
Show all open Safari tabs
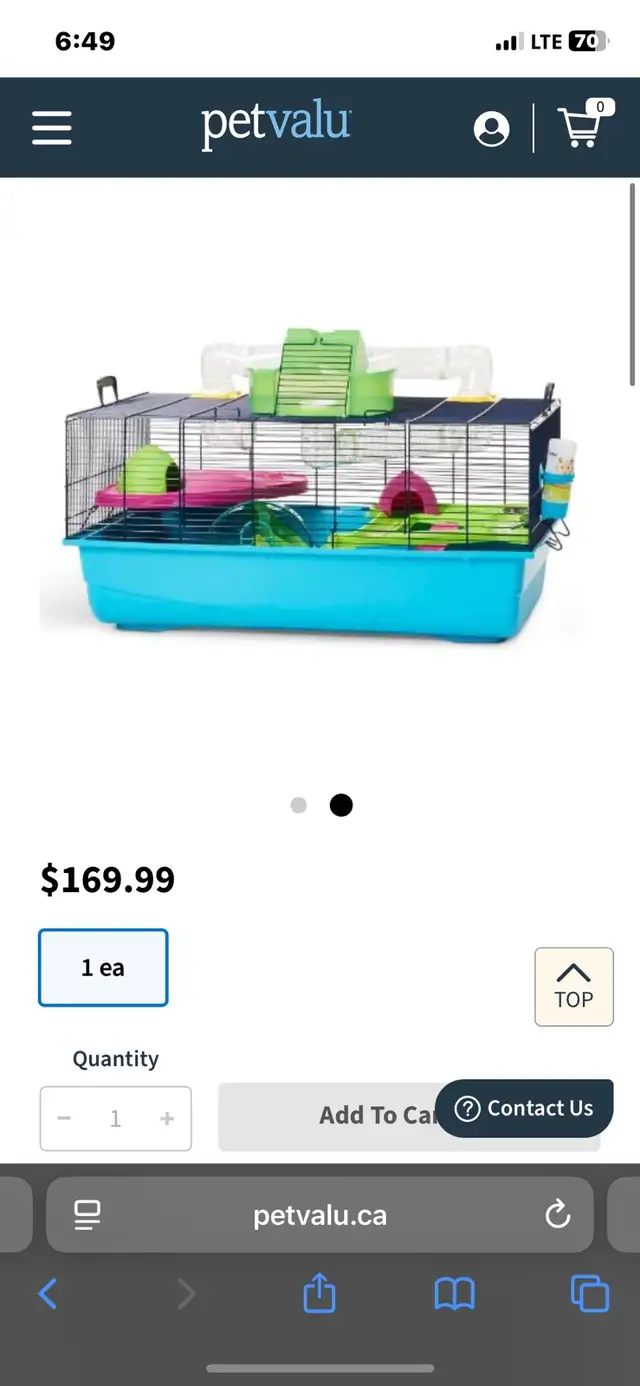tap(589, 1294)
